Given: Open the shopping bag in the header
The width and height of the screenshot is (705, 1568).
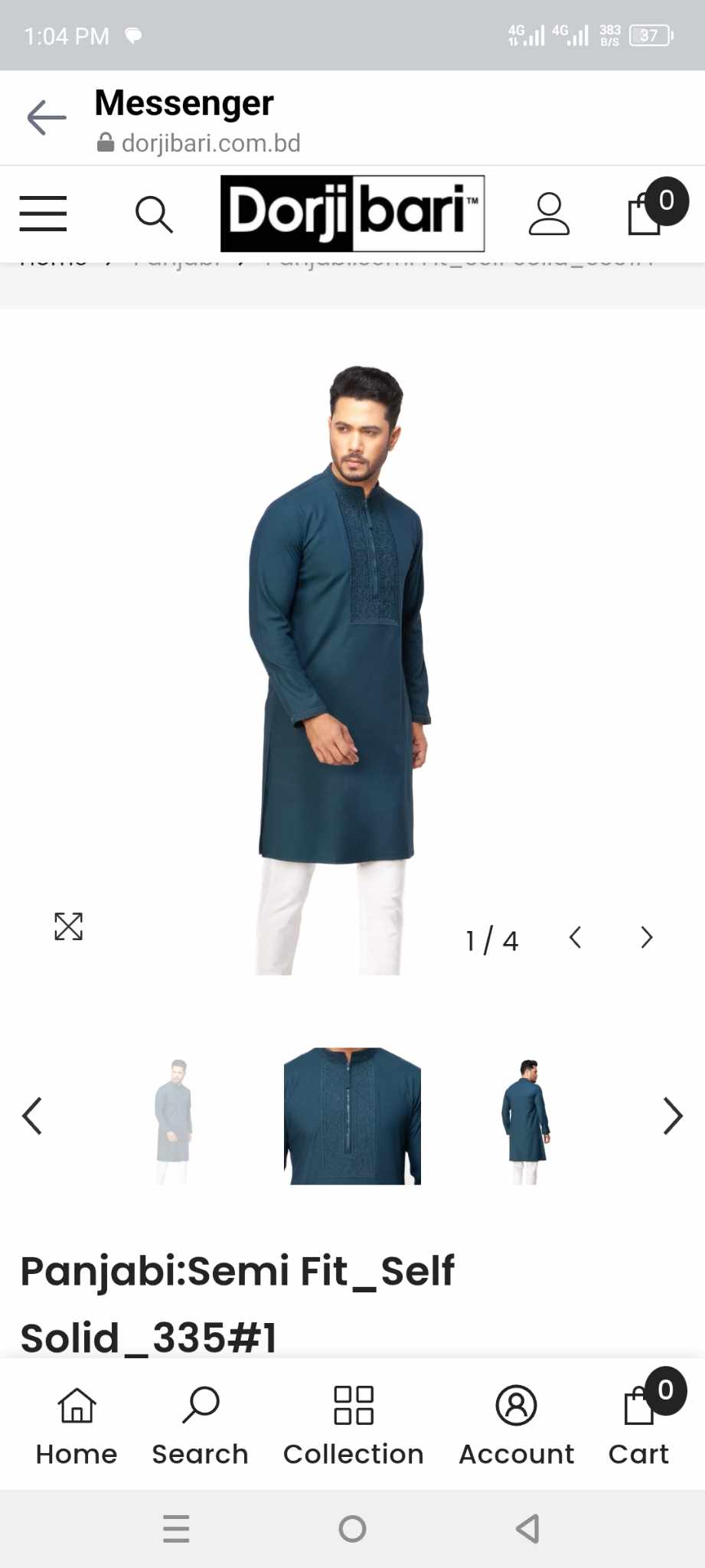Looking at the screenshot, I should click(645, 214).
